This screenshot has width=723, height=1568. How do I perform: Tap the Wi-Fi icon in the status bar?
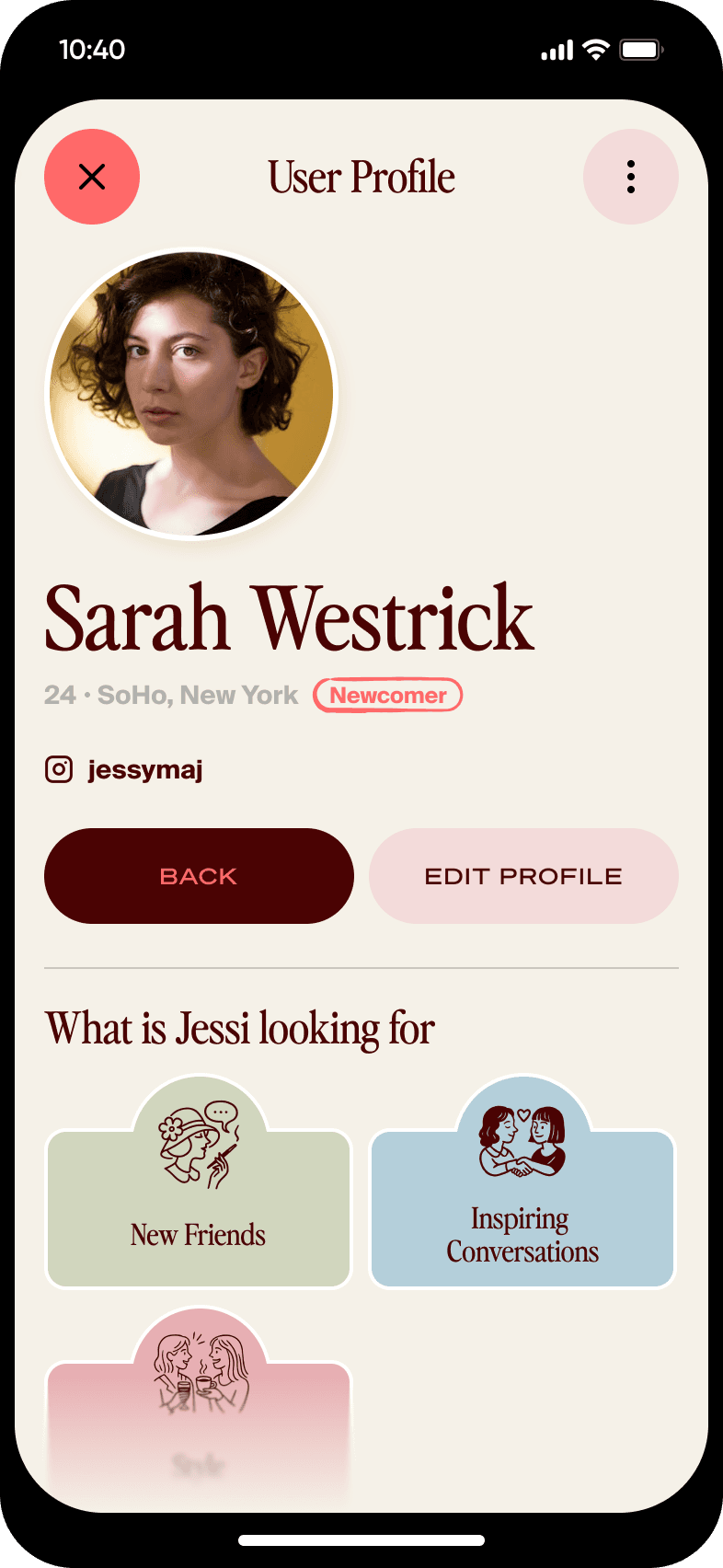(595, 49)
